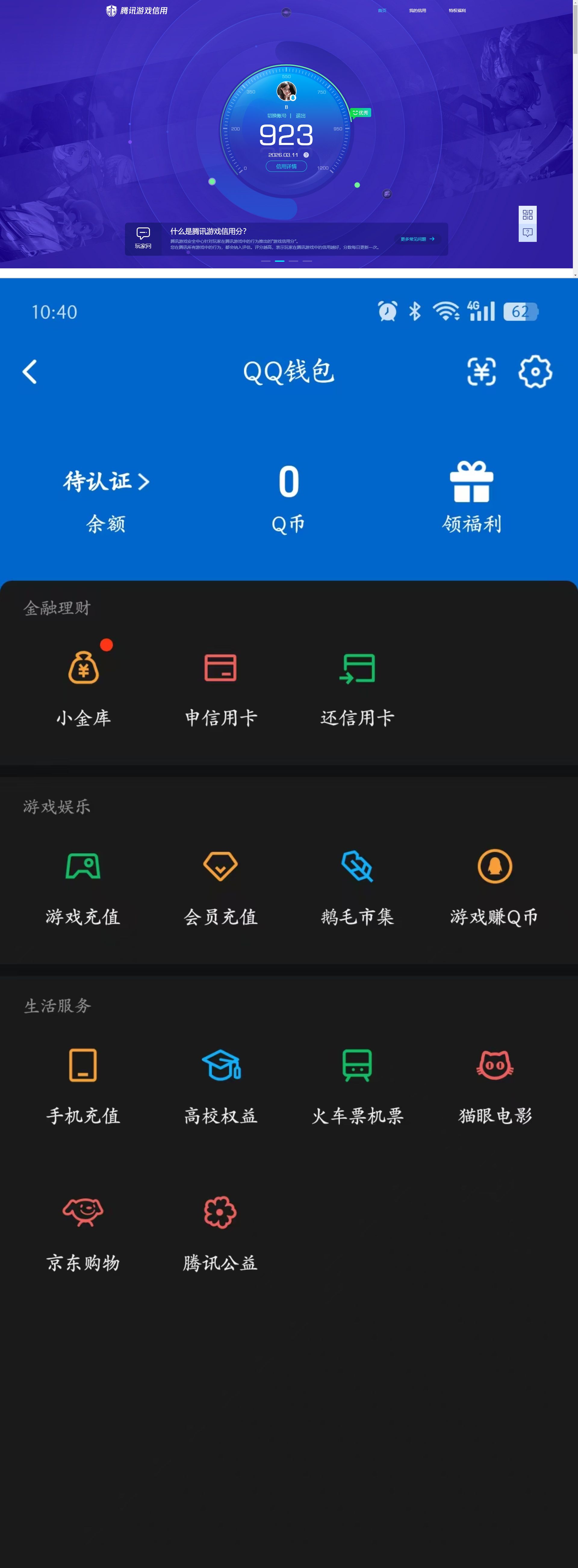Image resolution: width=578 pixels, height=1568 pixels.
Task: Open QQ钱包 settings via the gear icon
Action: click(x=535, y=372)
